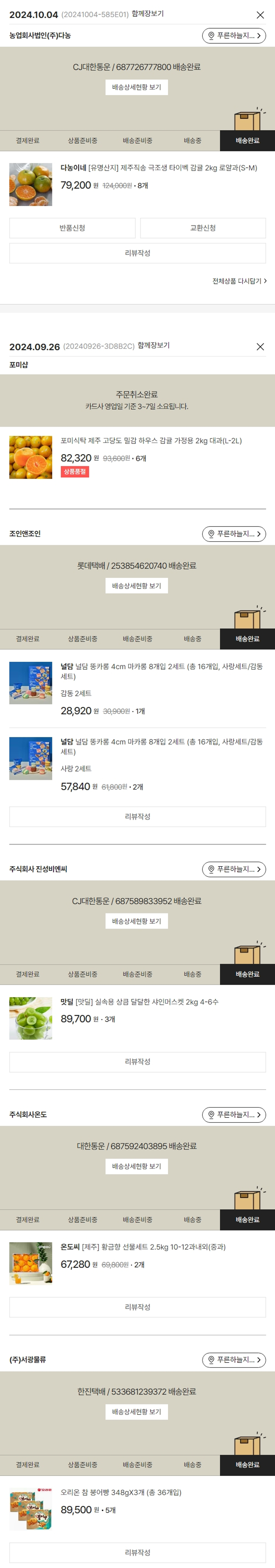
Task: View delivery details for 롯데택배 253854620740
Action: point(136,586)
